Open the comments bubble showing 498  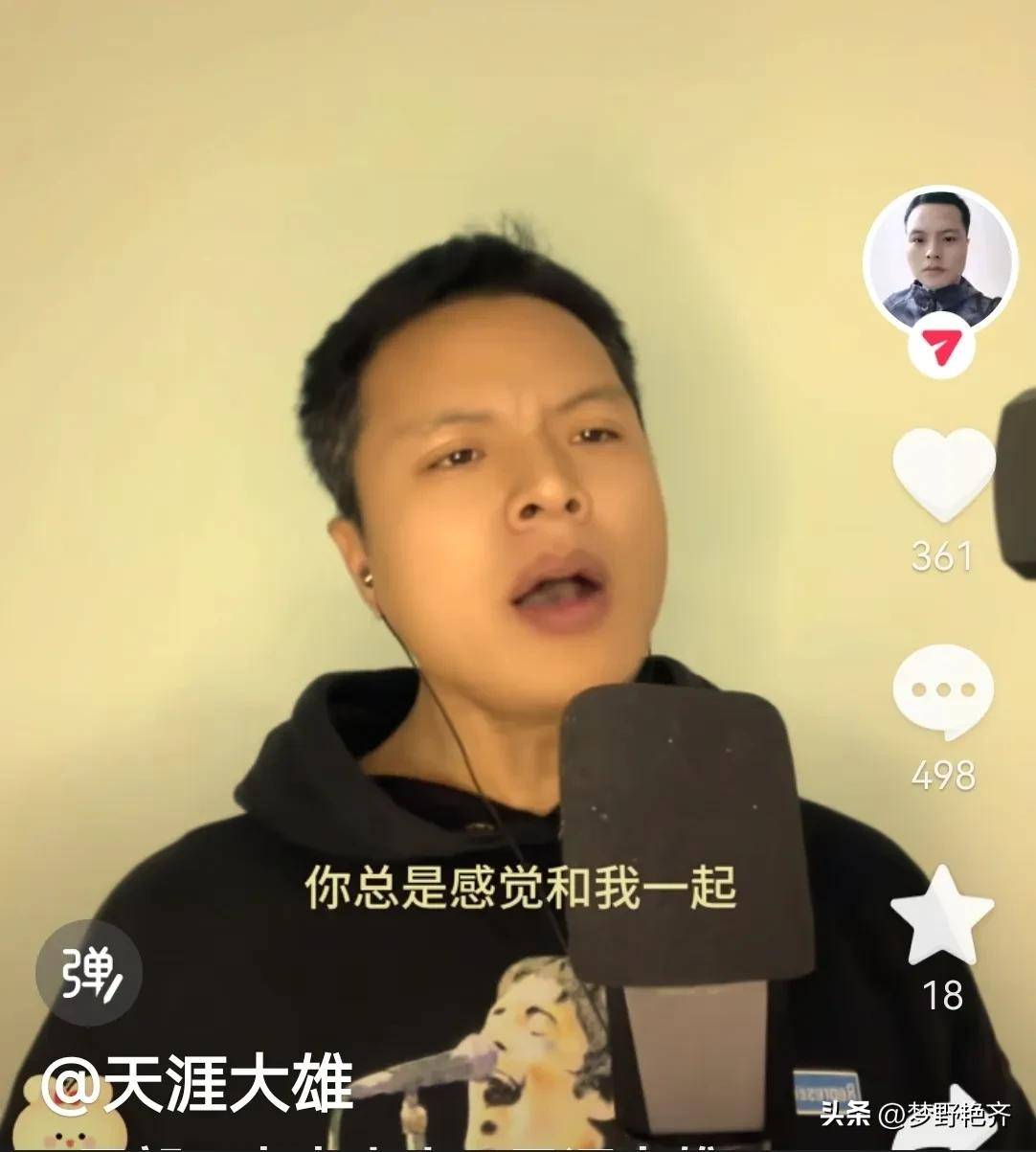pyautogui.click(x=943, y=690)
